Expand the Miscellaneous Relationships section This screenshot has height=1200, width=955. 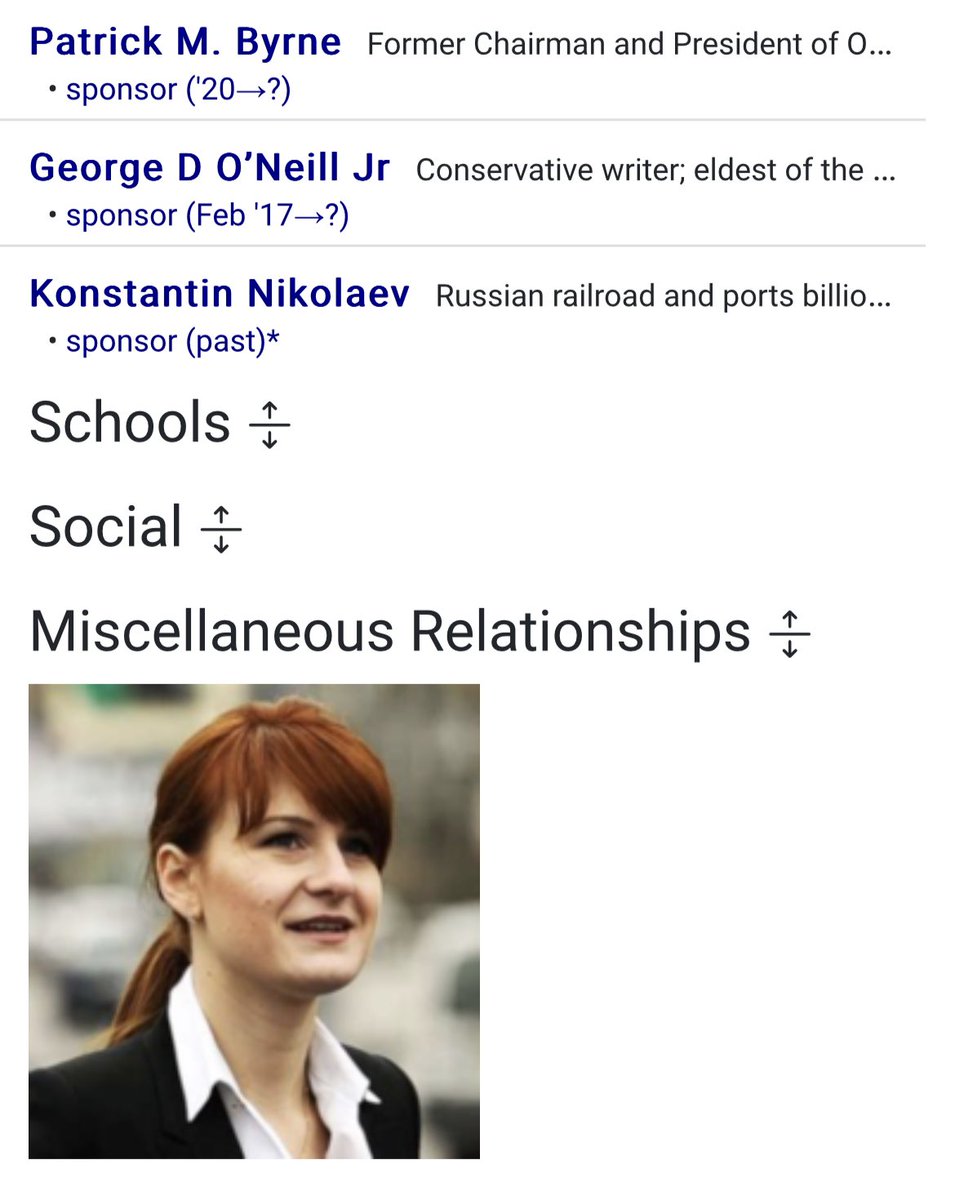(788, 633)
